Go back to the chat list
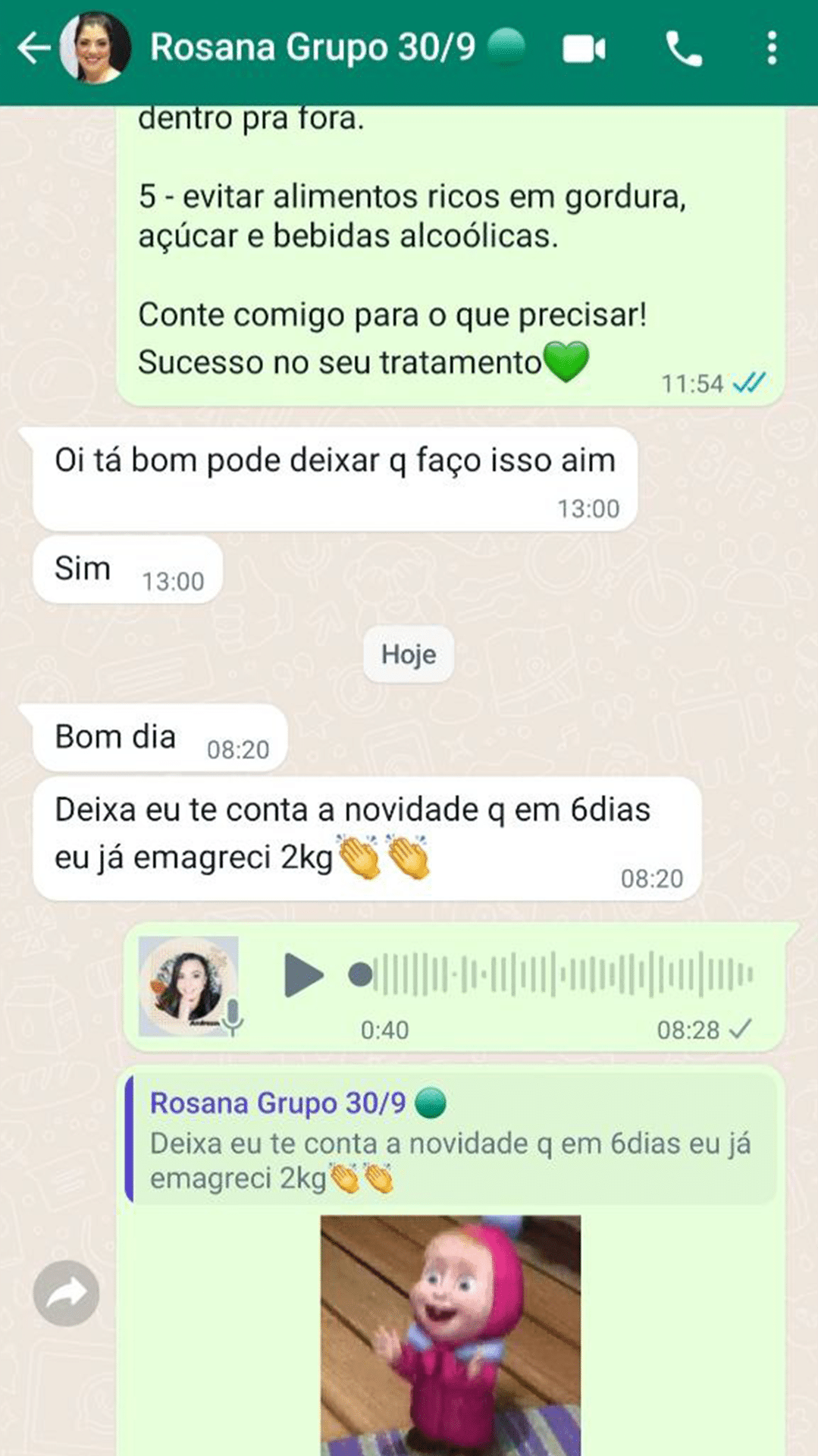This screenshot has width=818, height=1456. click(x=33, y=49)
